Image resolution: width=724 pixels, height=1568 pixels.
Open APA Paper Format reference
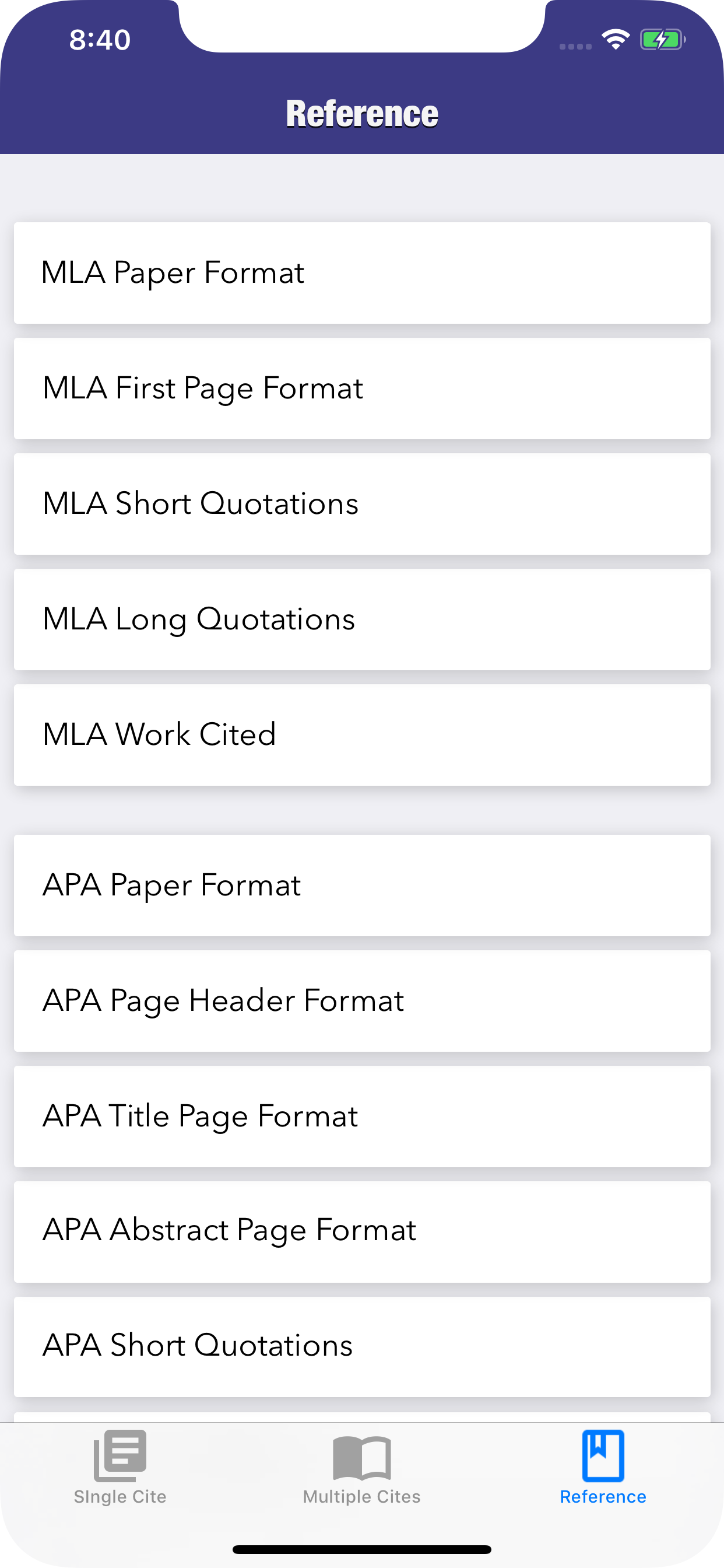point(362,885)
